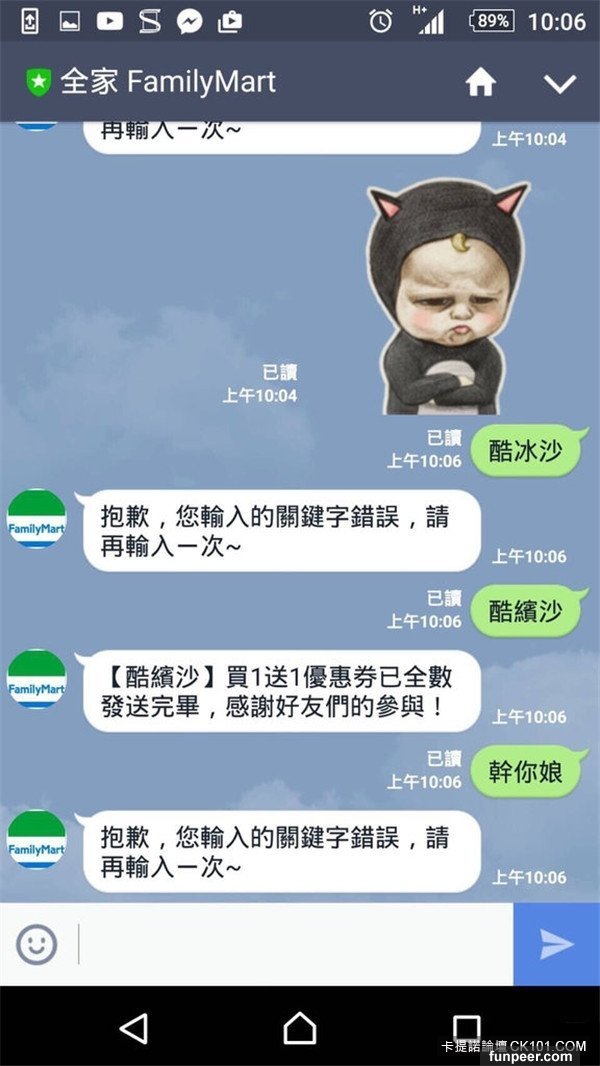Expand the chat dropdown chevron menu
Screen dimensions: 600x1066
[x=560, y=84]
